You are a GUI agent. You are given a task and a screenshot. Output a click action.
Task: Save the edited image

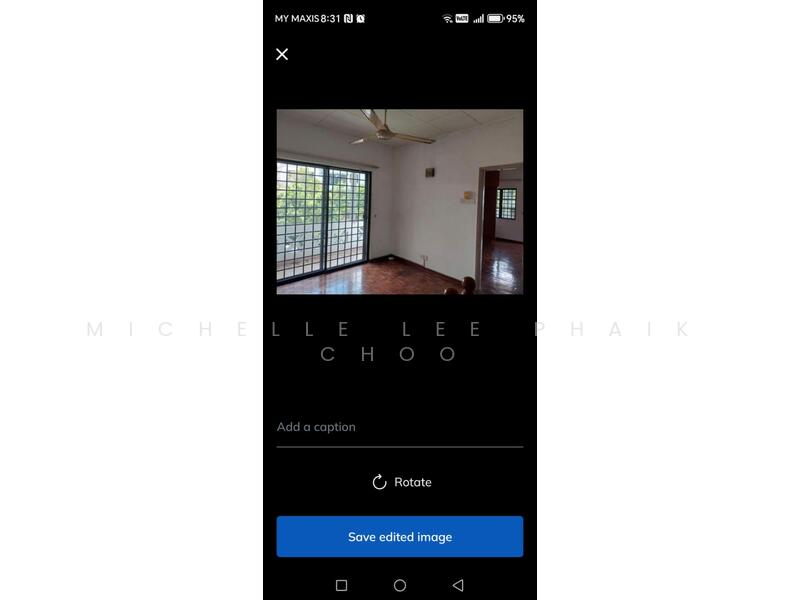click(x=399, y=537)
